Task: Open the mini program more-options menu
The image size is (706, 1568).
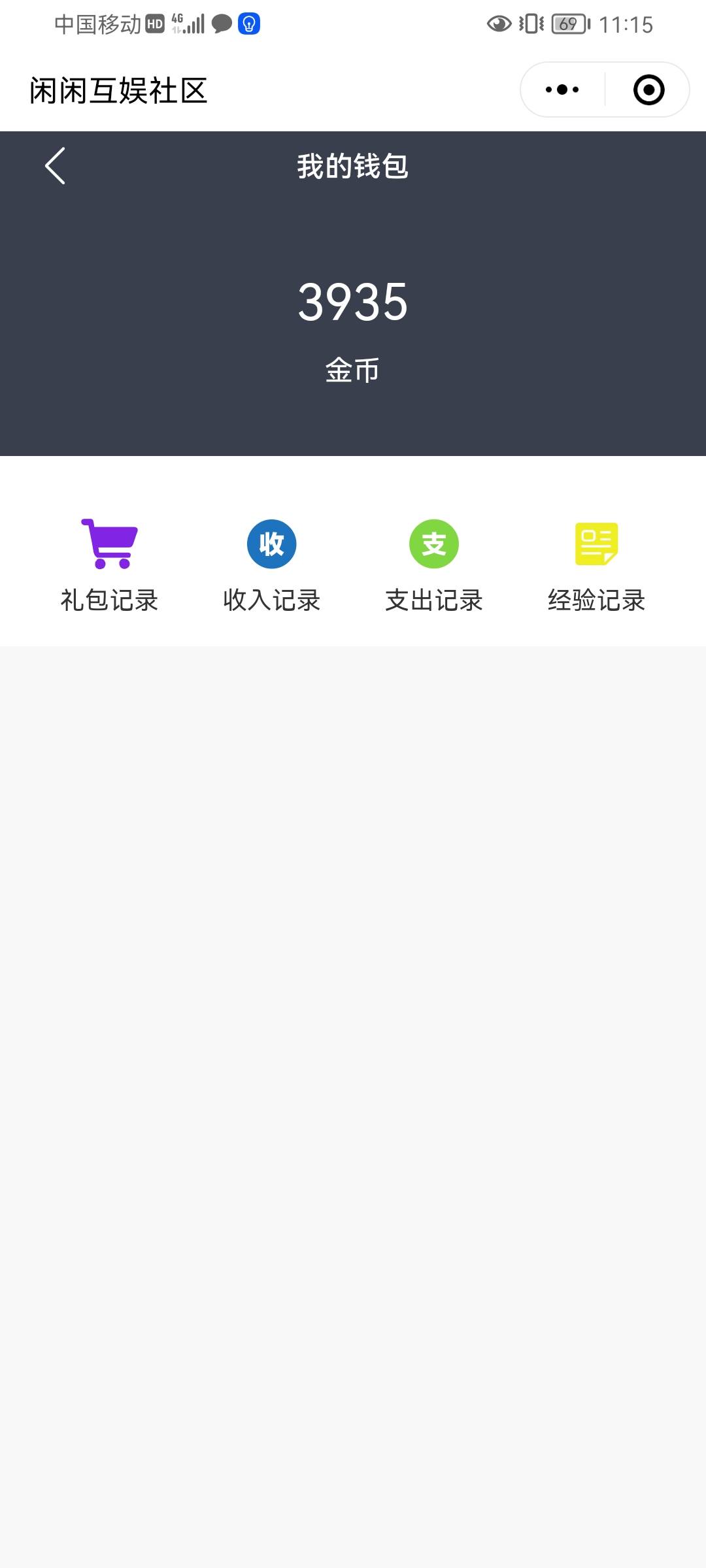Action: coord(562,90)
